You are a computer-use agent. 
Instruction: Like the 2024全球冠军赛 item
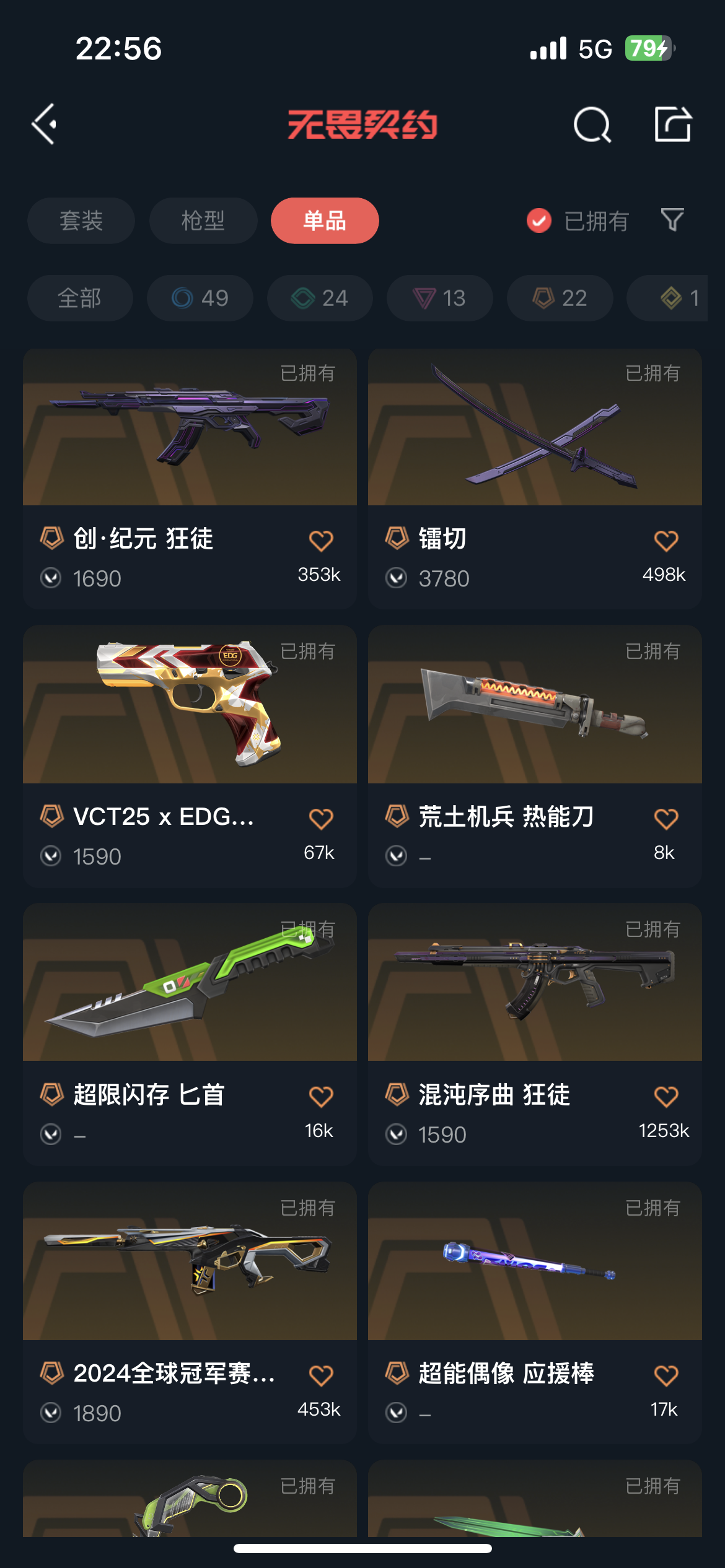tap(321, 1376)
